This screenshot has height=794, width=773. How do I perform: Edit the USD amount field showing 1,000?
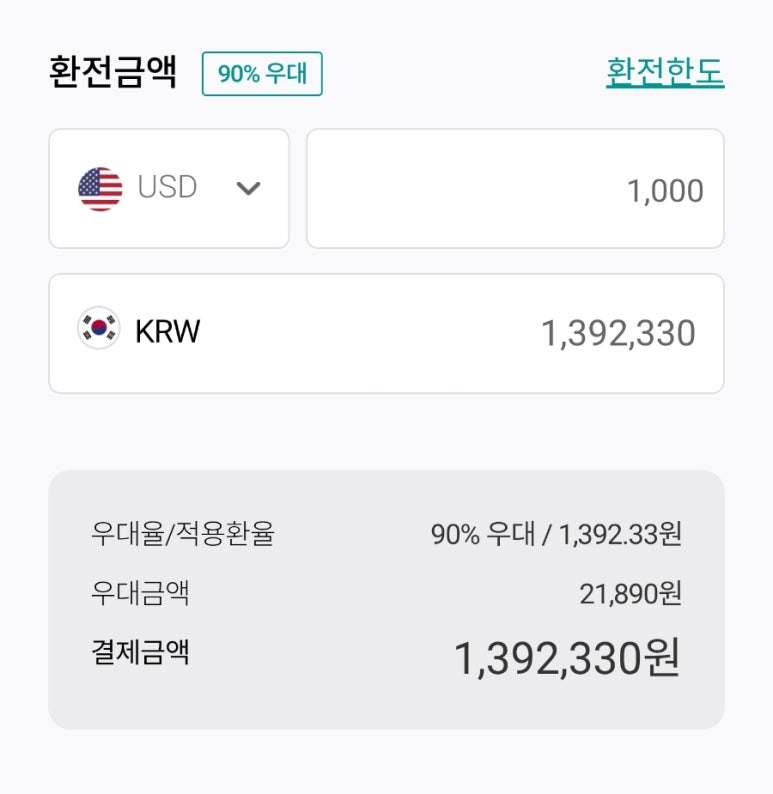pos(515,189)
